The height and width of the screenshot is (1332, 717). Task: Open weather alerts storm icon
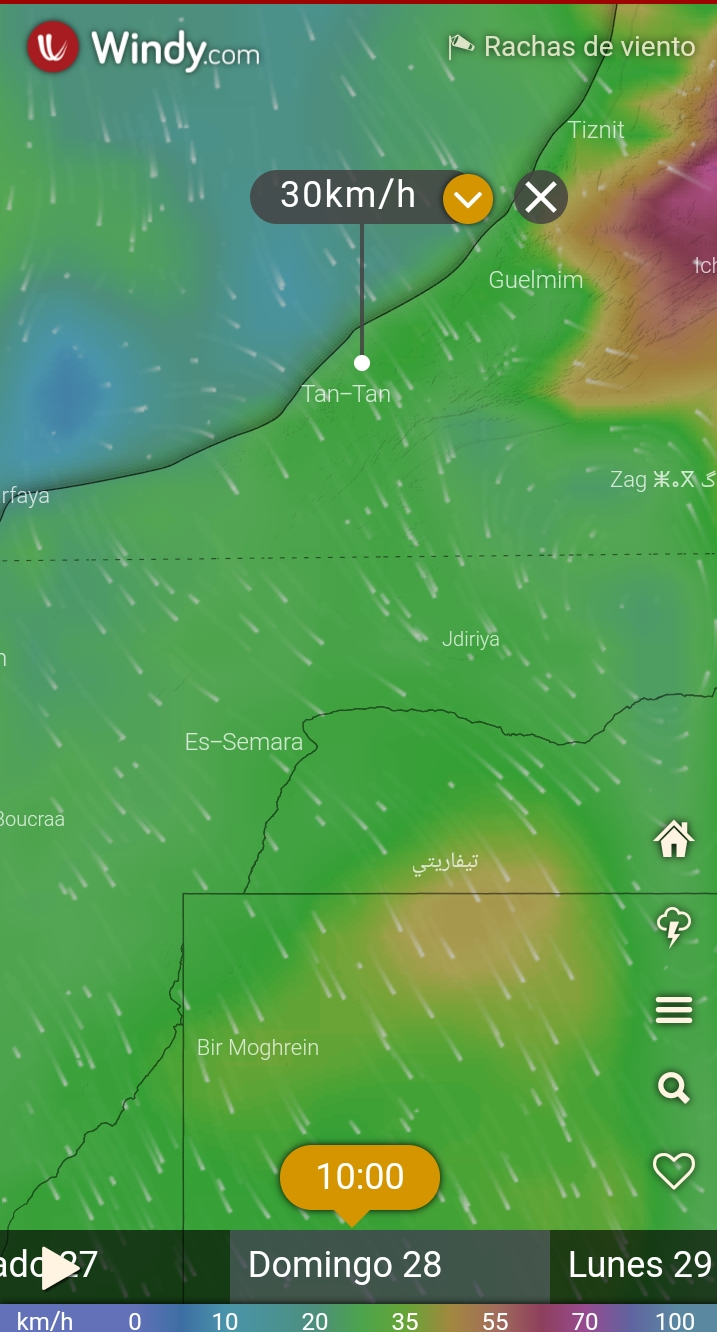click(x=674, y=926)
